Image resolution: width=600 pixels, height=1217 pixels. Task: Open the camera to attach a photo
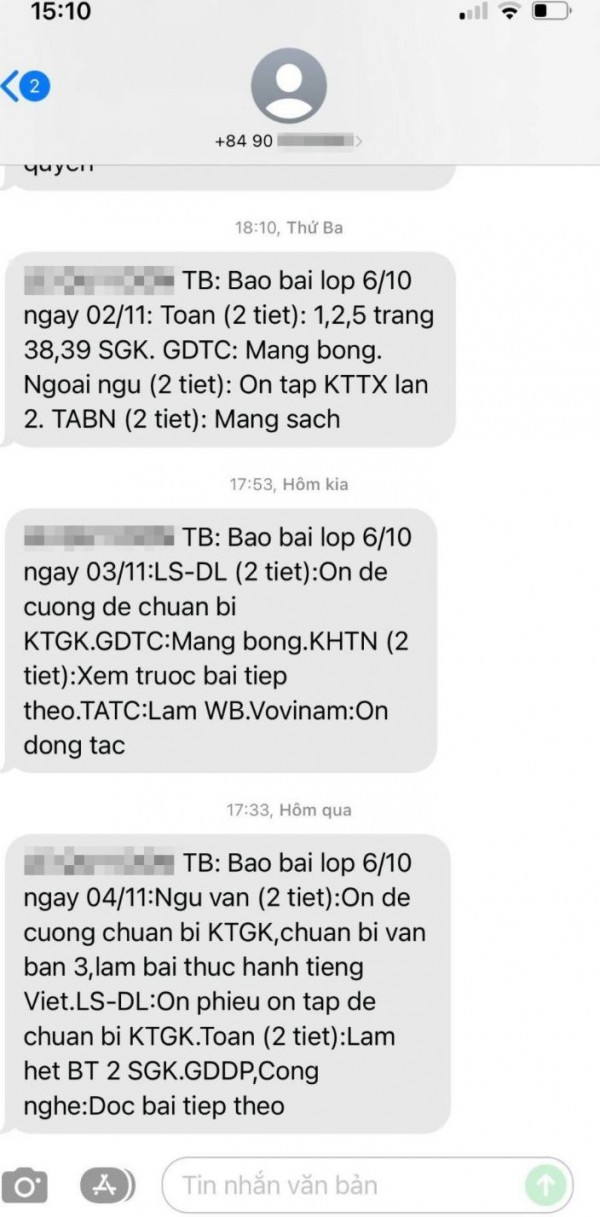click(25, 1186)
